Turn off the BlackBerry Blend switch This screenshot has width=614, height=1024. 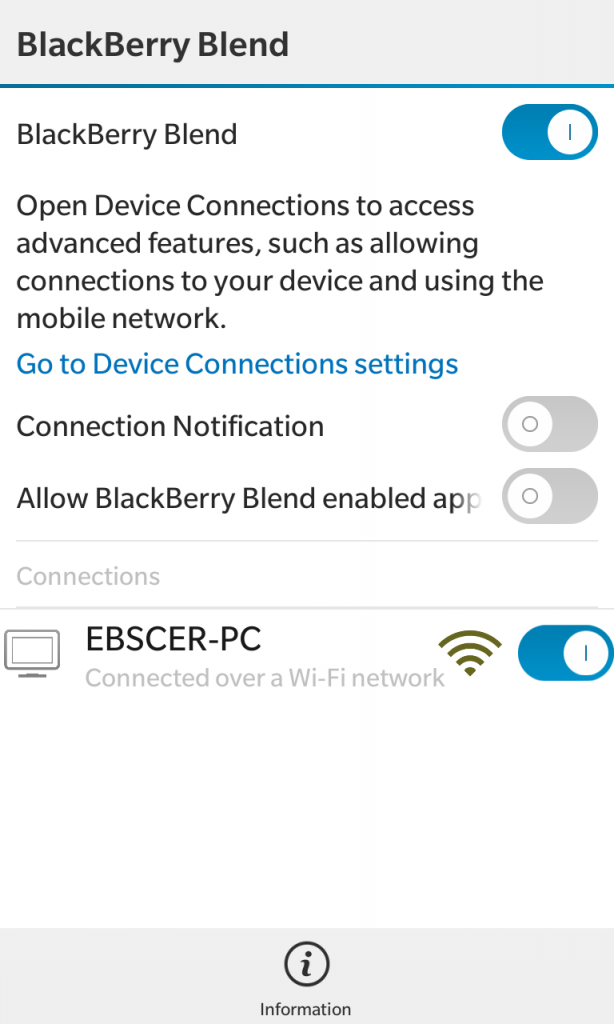(x=549, y=133)
